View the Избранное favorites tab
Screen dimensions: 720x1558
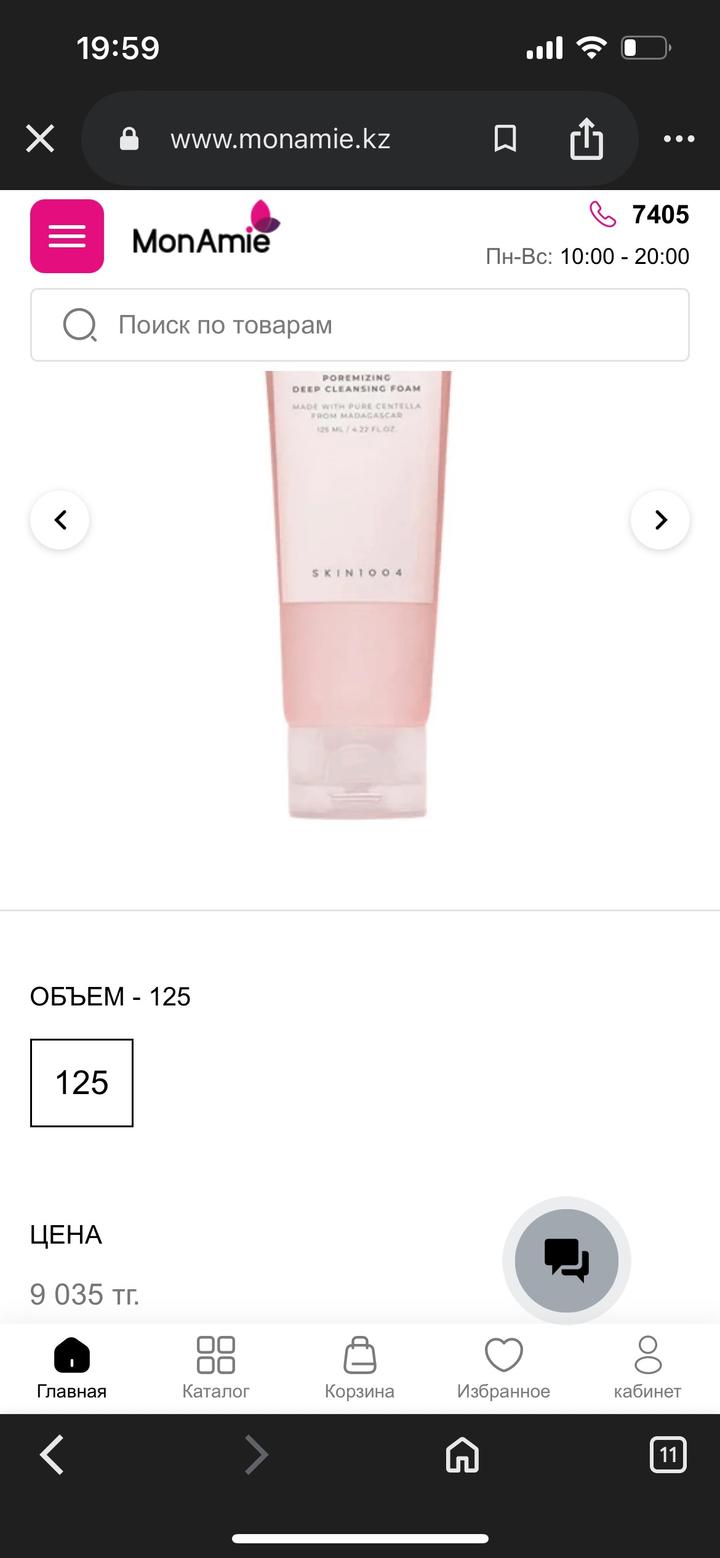pyautogui.click(x=504, y=1368)
